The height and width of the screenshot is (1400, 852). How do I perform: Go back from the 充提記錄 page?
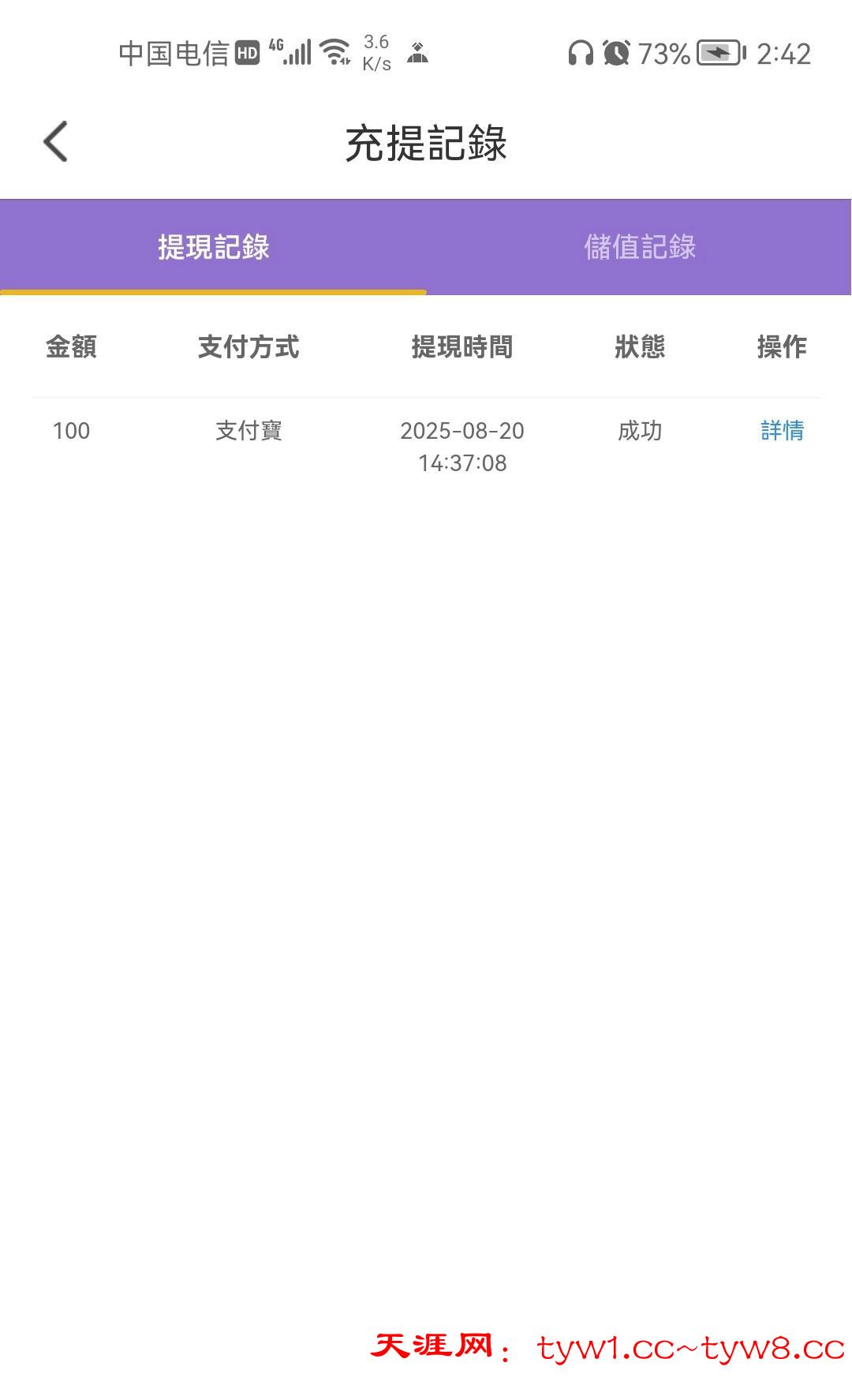[56, 142]
